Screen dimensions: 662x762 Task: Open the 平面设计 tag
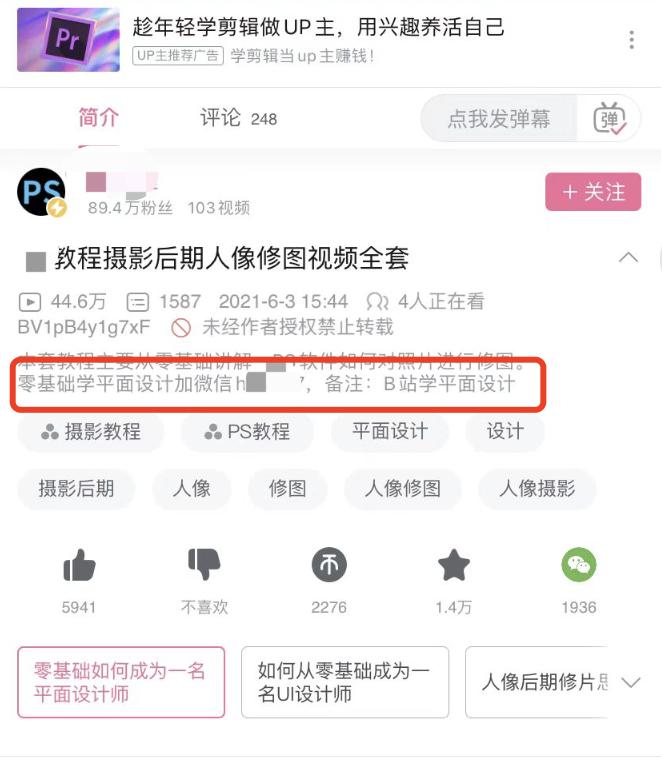coord(389,432)
